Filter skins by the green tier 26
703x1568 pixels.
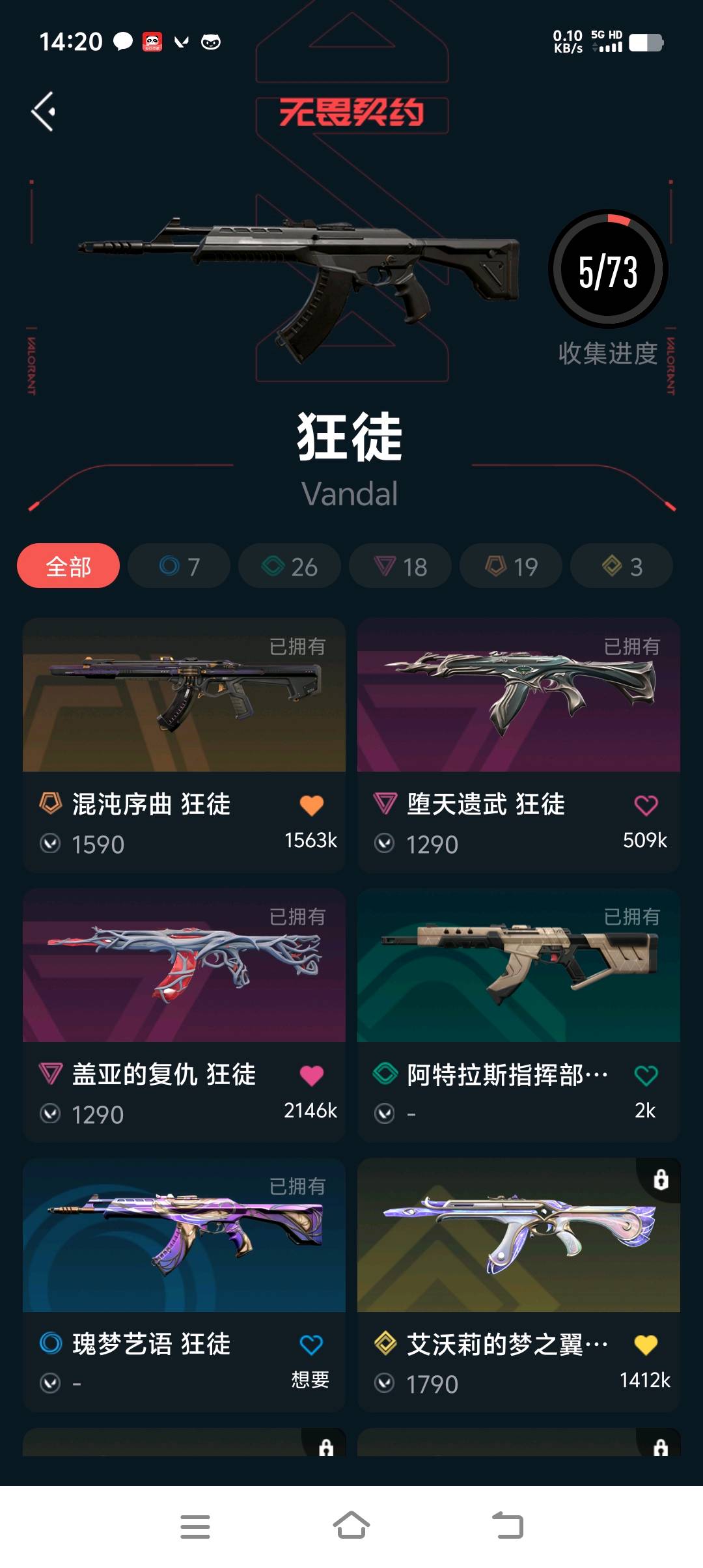(x=290, y=566)
